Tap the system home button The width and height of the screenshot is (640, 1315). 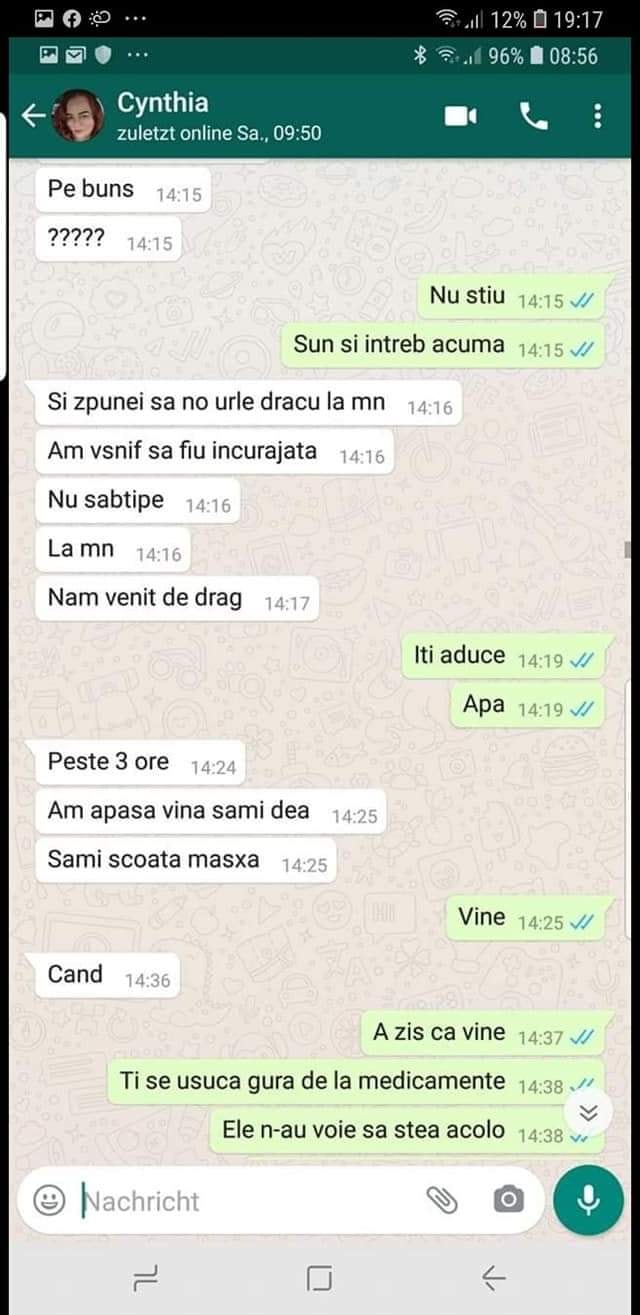[x=319, y=1277]
